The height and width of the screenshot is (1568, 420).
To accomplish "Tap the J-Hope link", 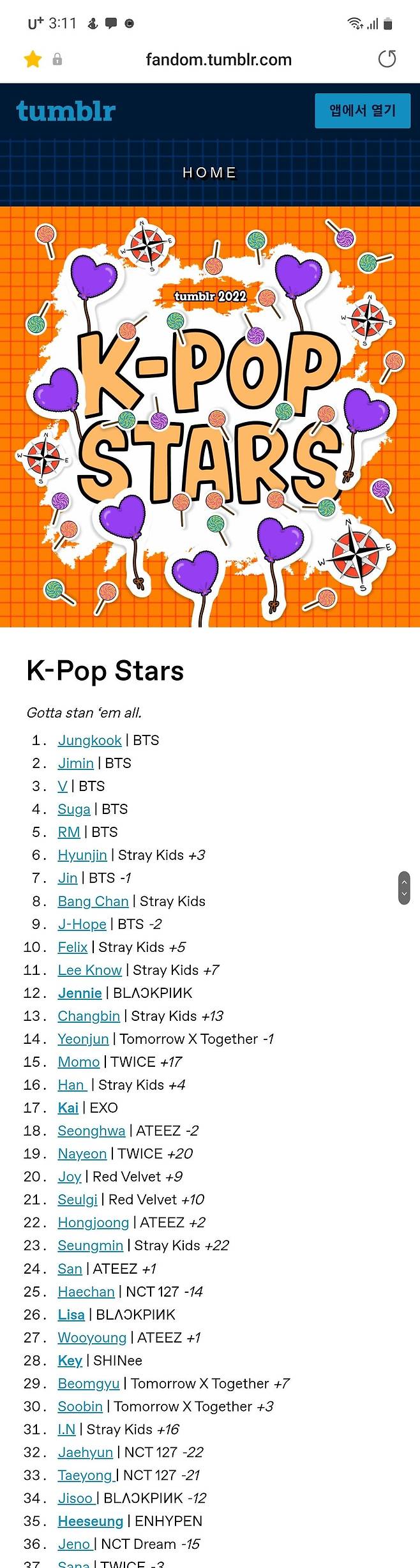I will click(x=82, y=924).
